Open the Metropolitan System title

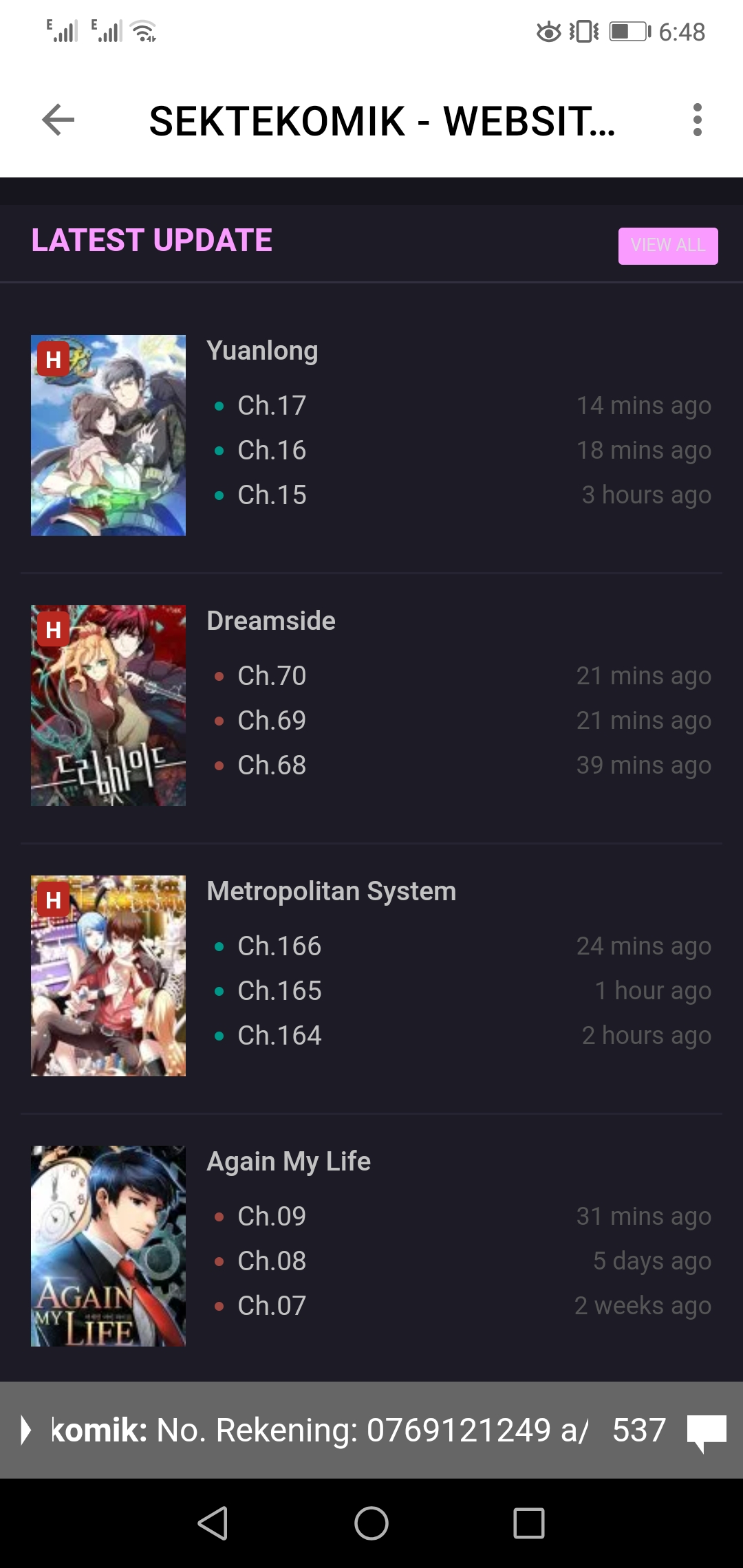coord(331,891)
